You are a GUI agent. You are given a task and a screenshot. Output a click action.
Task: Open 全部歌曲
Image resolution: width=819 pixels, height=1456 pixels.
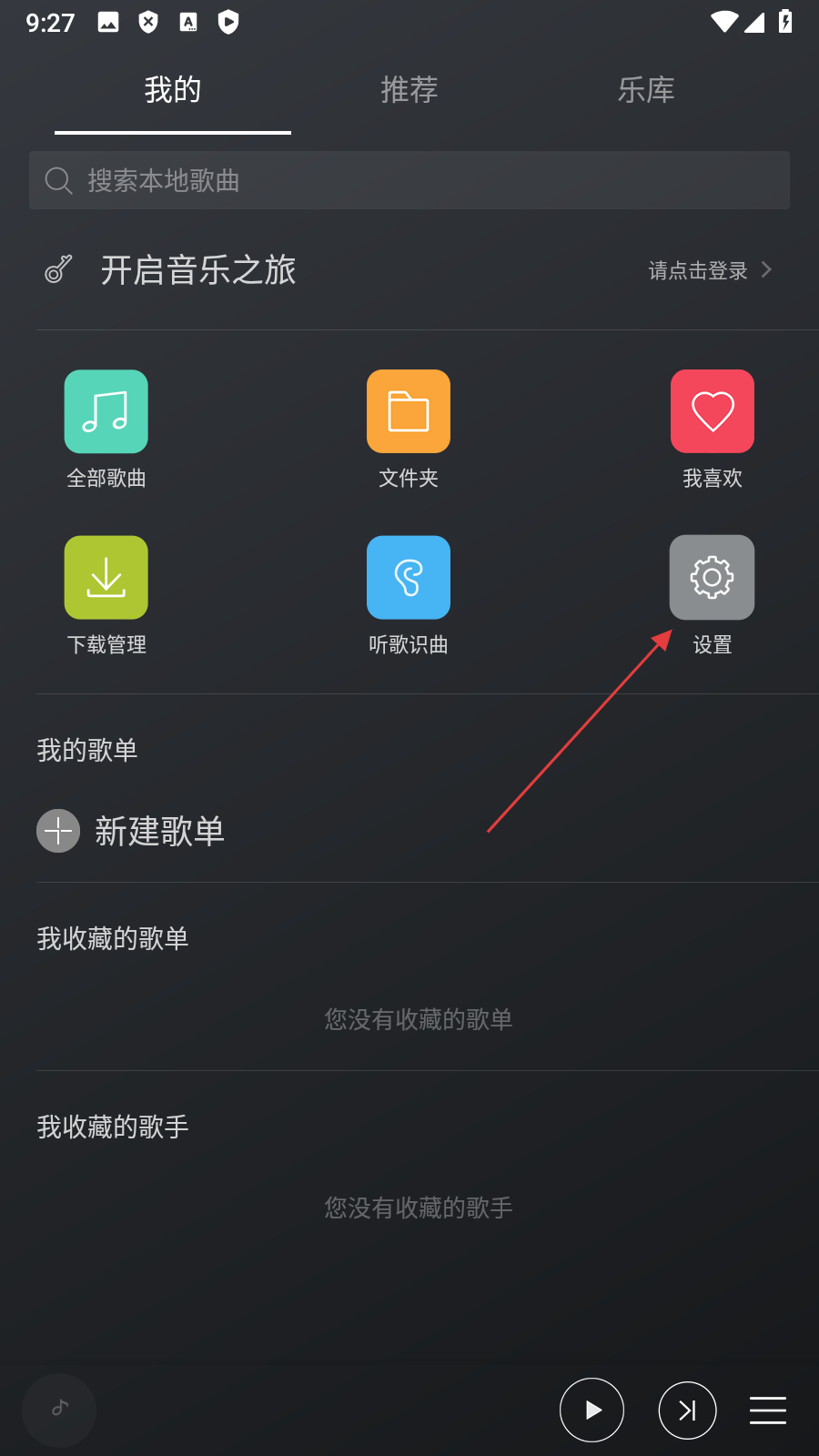click(106, 412)
